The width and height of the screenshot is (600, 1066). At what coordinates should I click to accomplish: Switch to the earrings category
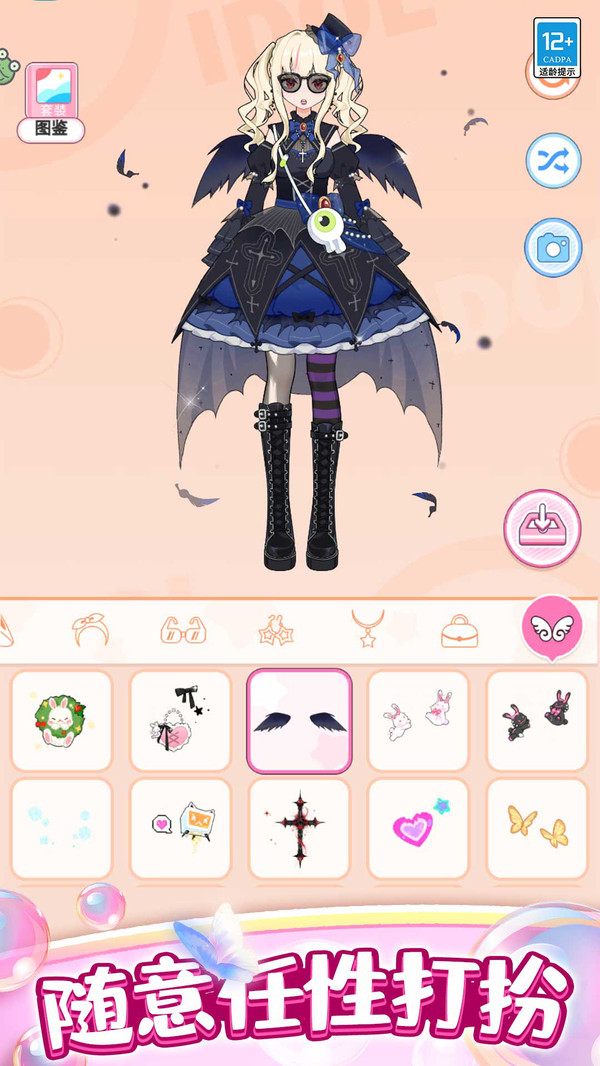(x=275, y=630)
